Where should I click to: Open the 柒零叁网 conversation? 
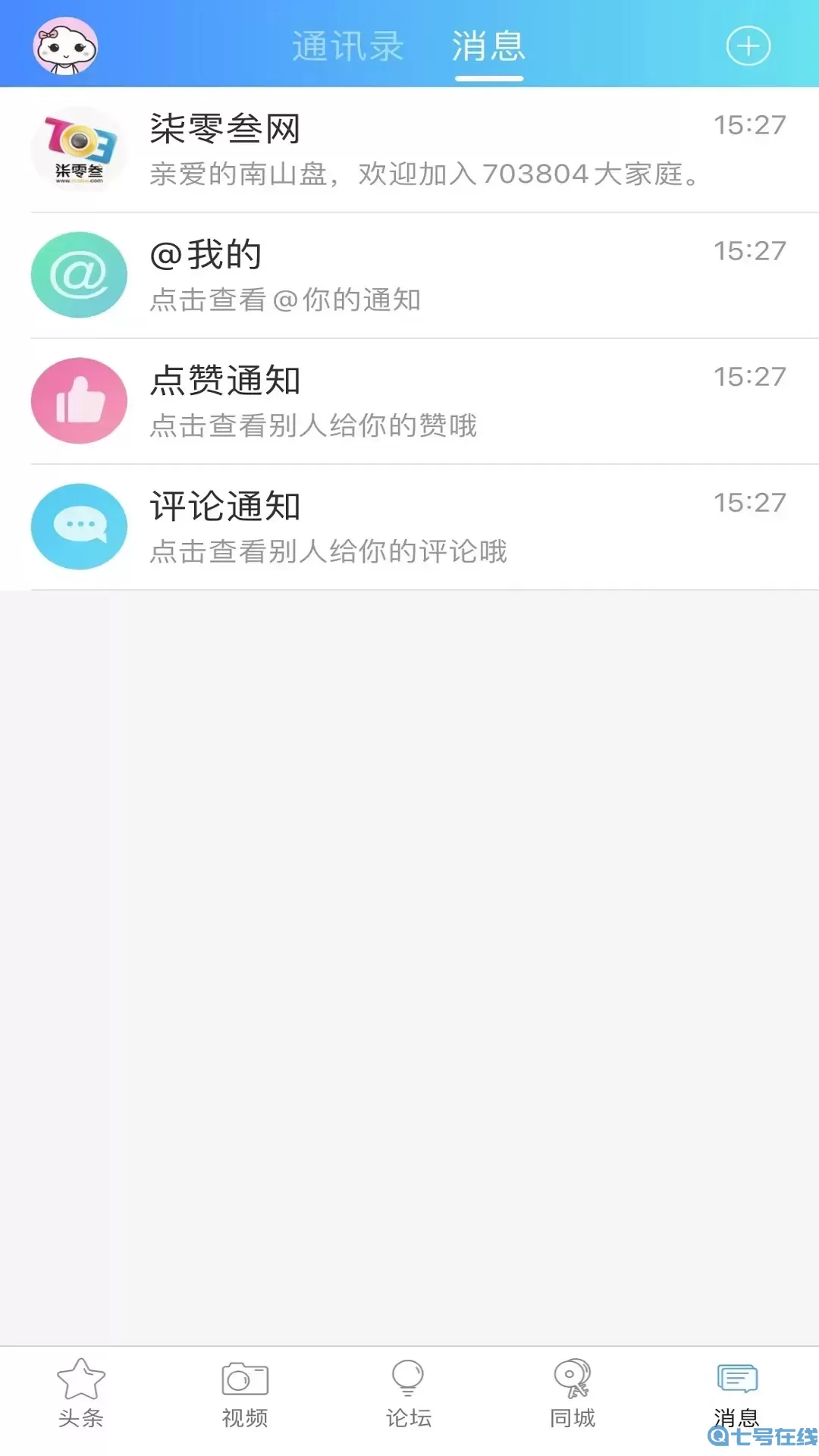[x=409, y=149]
